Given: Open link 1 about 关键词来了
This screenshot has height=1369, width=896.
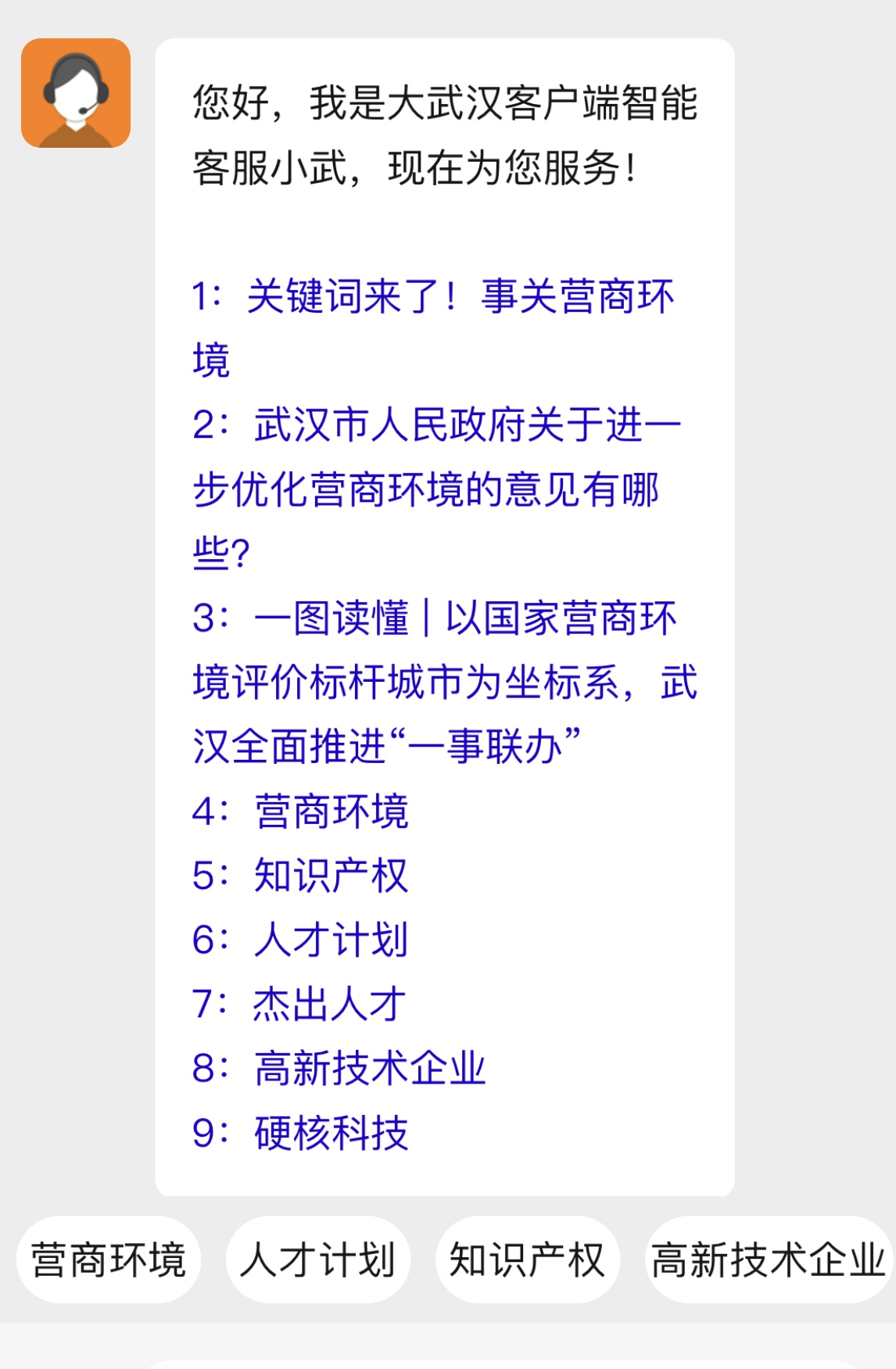Looking at the screenshot, I should pos(434,328).
